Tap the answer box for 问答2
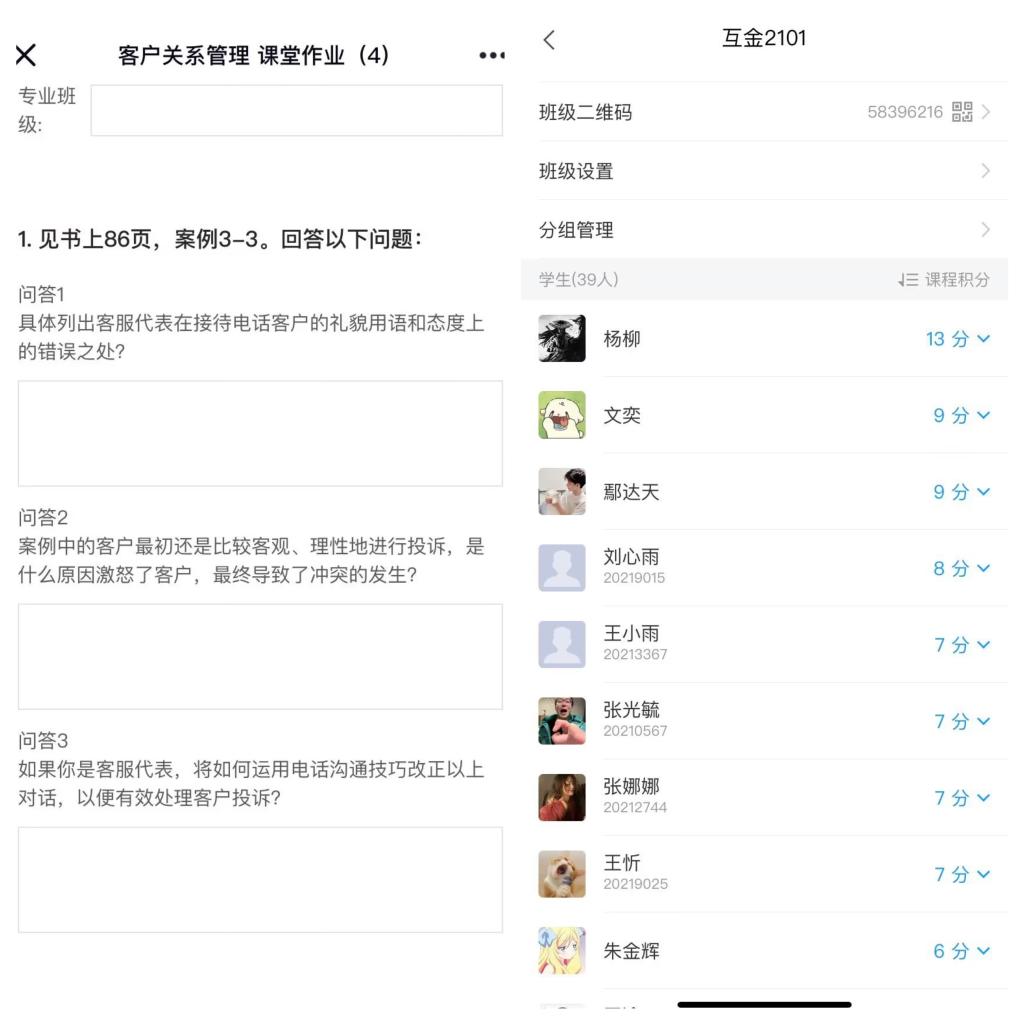This screenshot has width=1024, height=1024. click(260, 656)
